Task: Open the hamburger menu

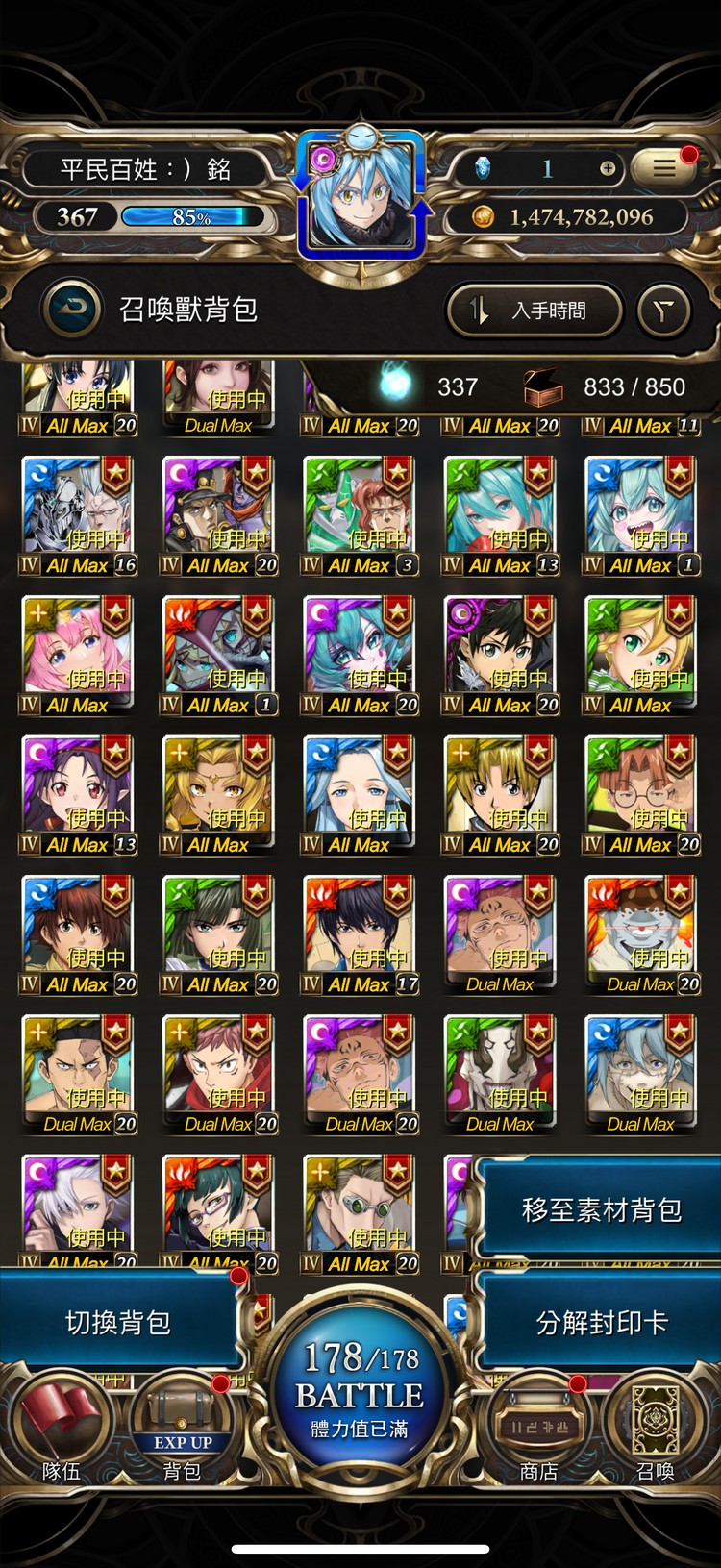Action: click(664, 168)
